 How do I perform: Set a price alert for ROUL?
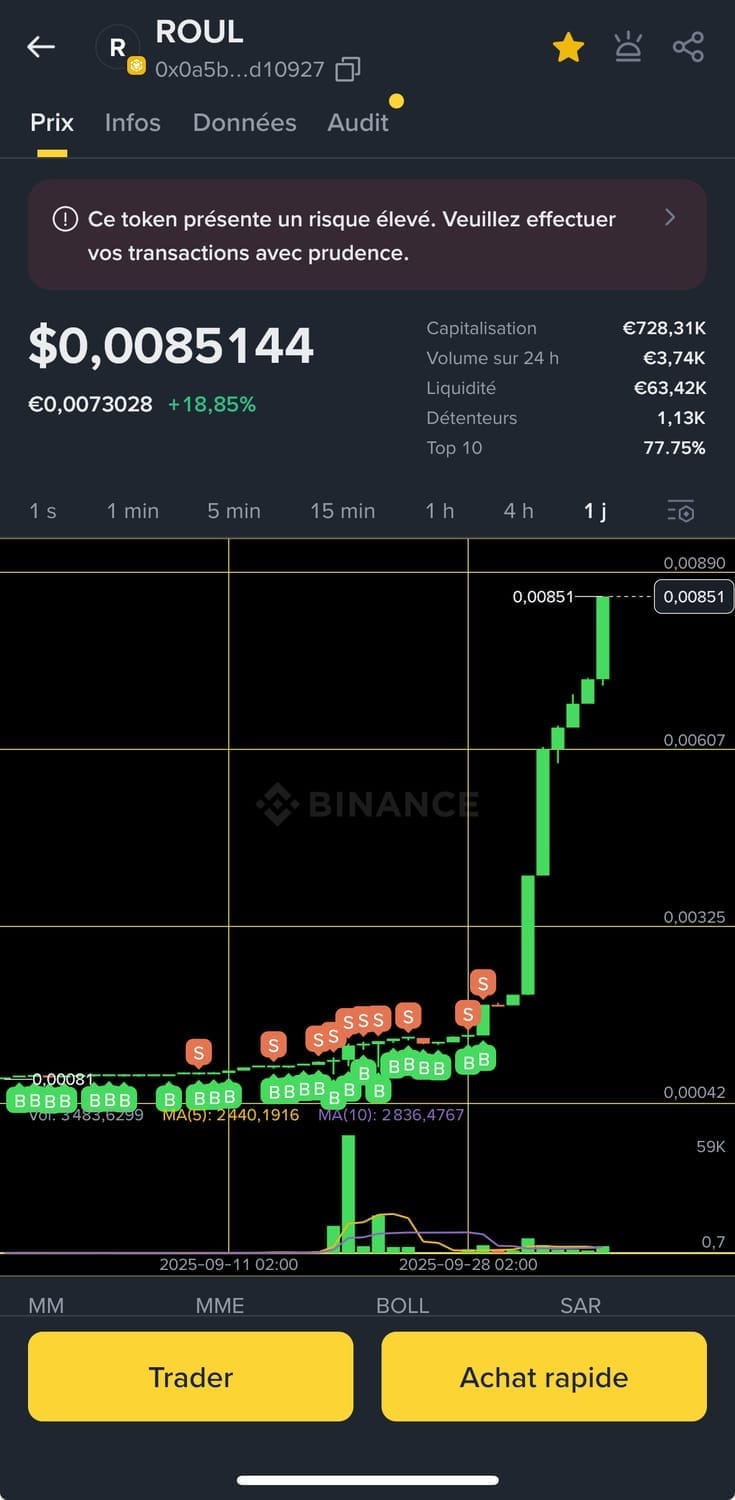click(628, 47)
